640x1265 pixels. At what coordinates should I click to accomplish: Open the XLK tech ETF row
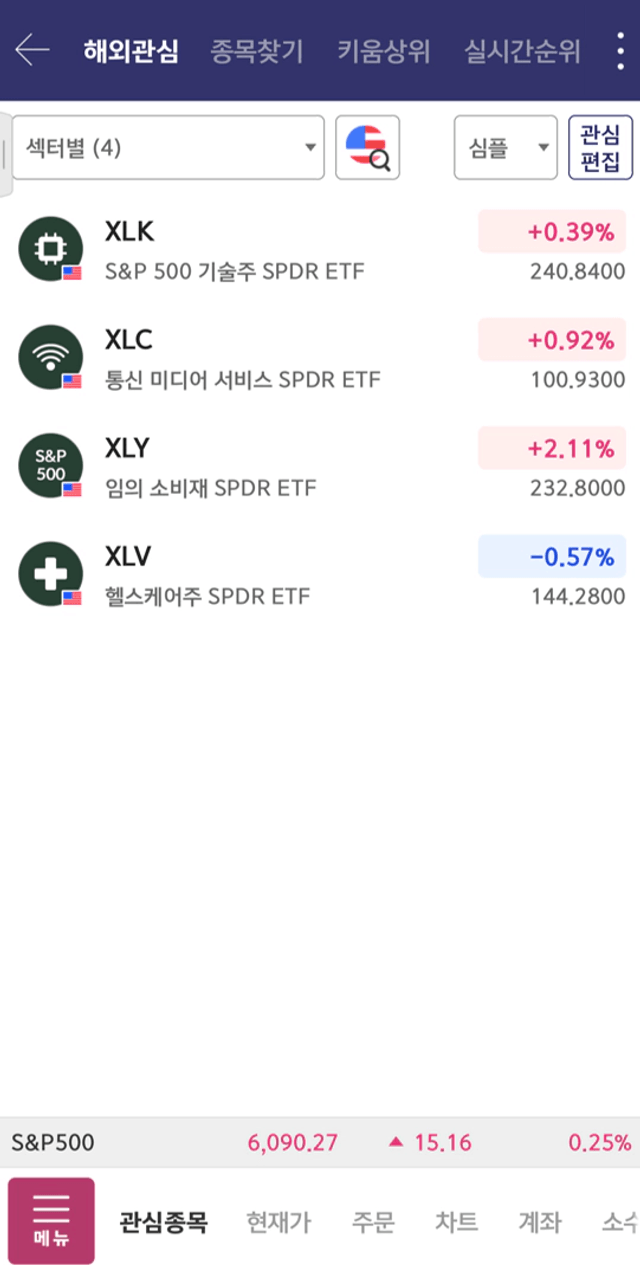pyautogui.click(x=320, y=249)
